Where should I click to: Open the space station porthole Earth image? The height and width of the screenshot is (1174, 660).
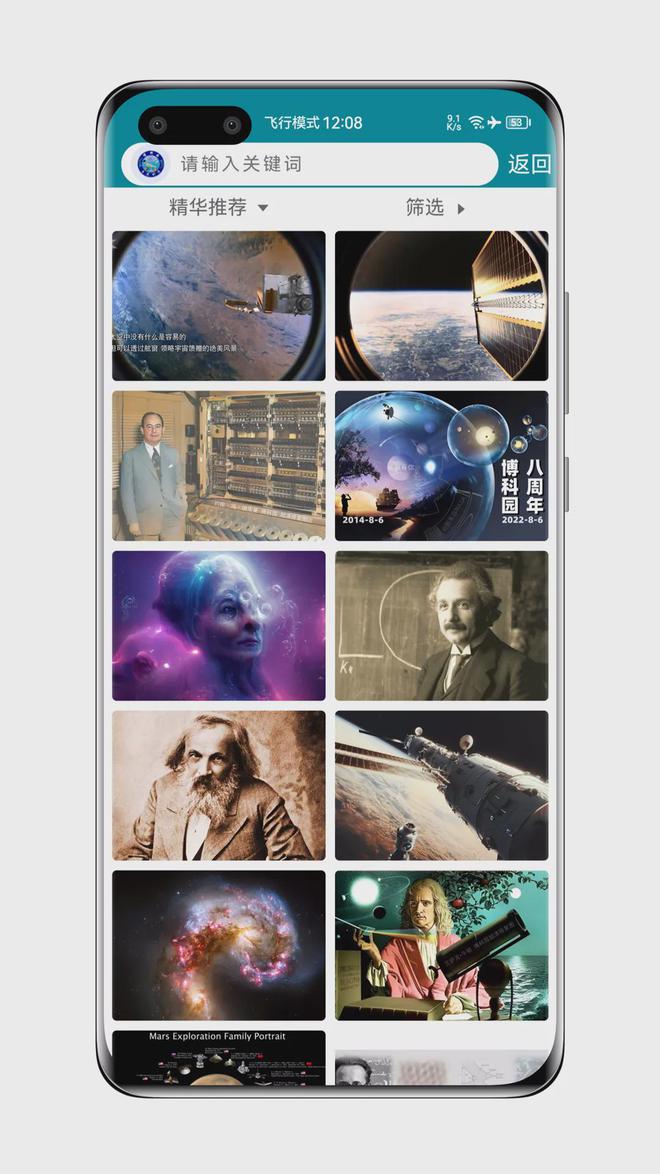pyautogui.click(x=219, y=306)
